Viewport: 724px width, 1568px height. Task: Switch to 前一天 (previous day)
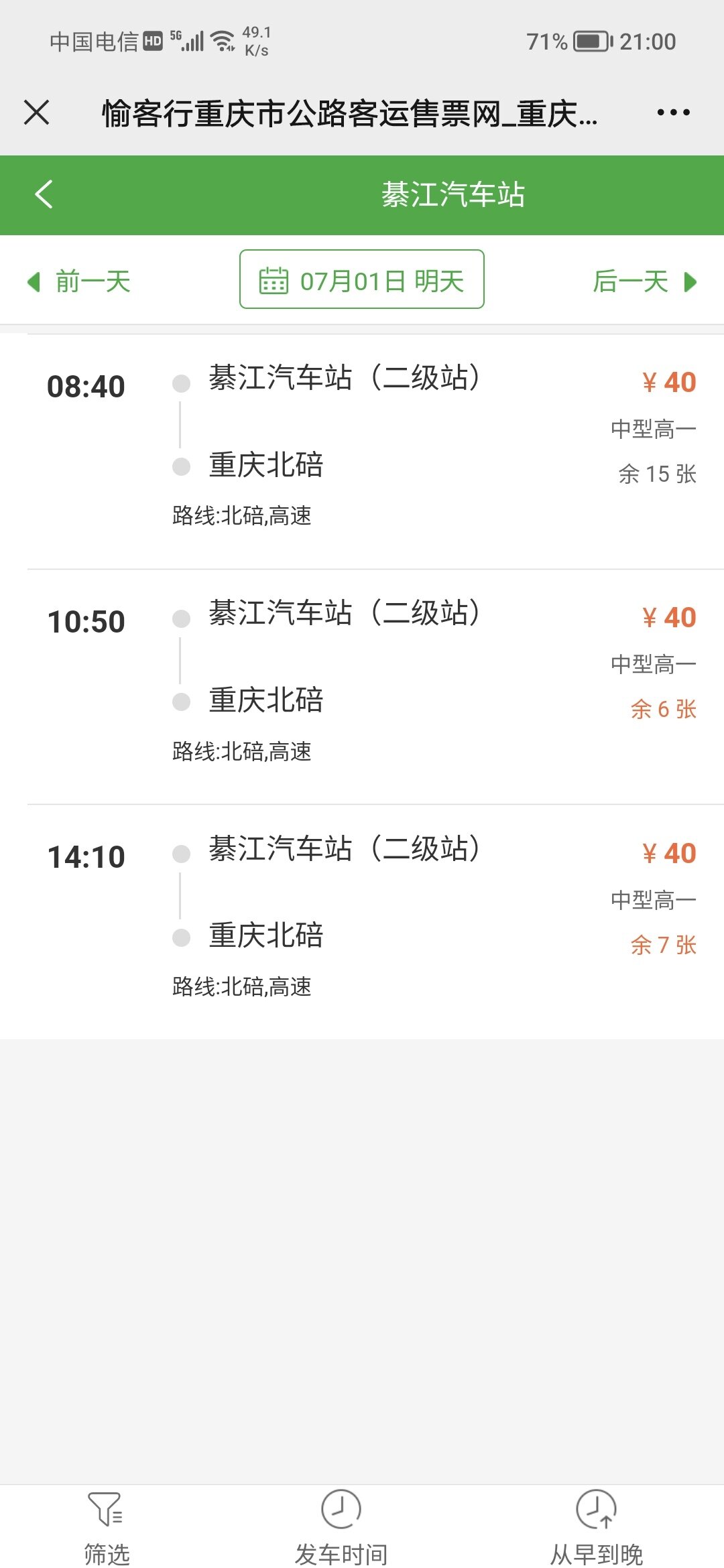pyautogui.click(x=79, y=281)
